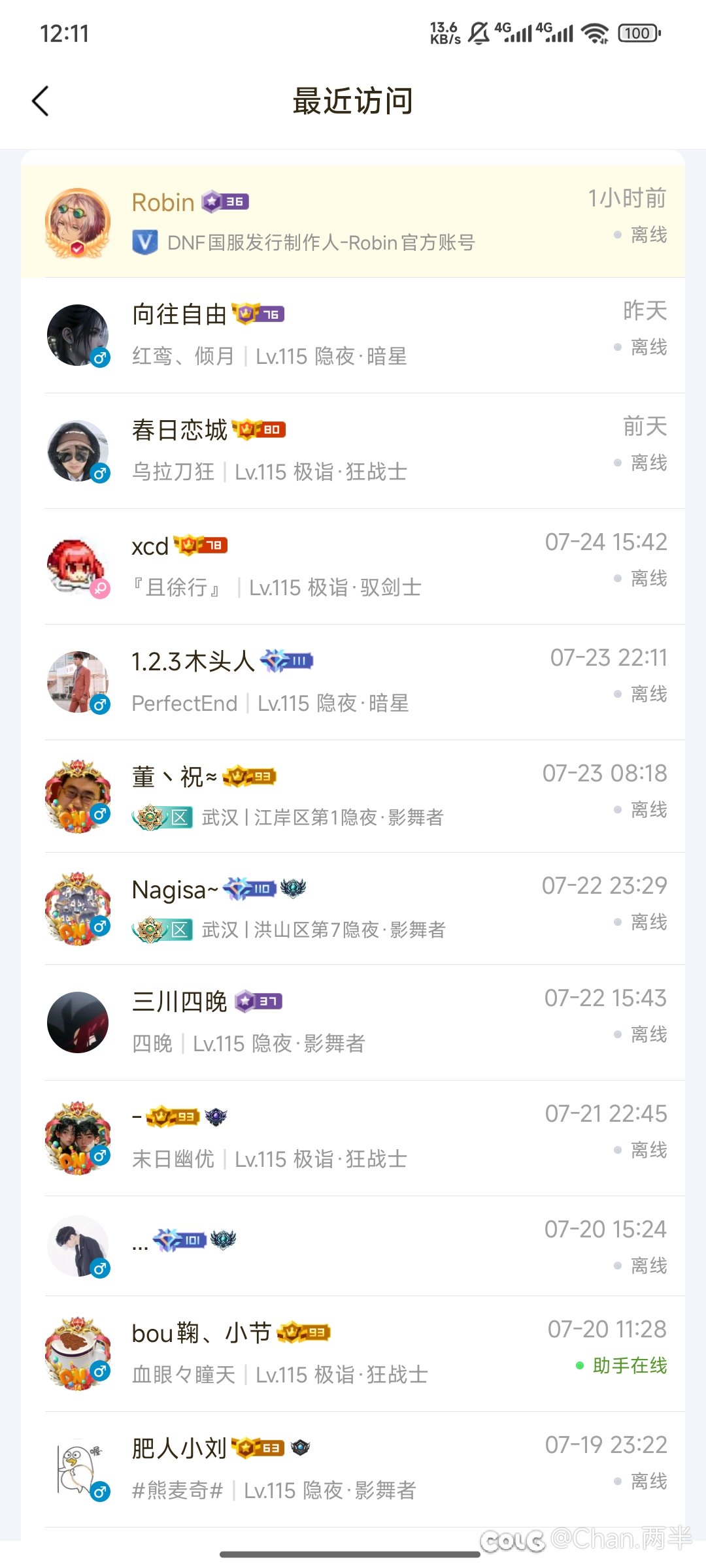Open the visitor with character 末日幽优
This screenshot has width=706, height=1568.
[353, 1138]
